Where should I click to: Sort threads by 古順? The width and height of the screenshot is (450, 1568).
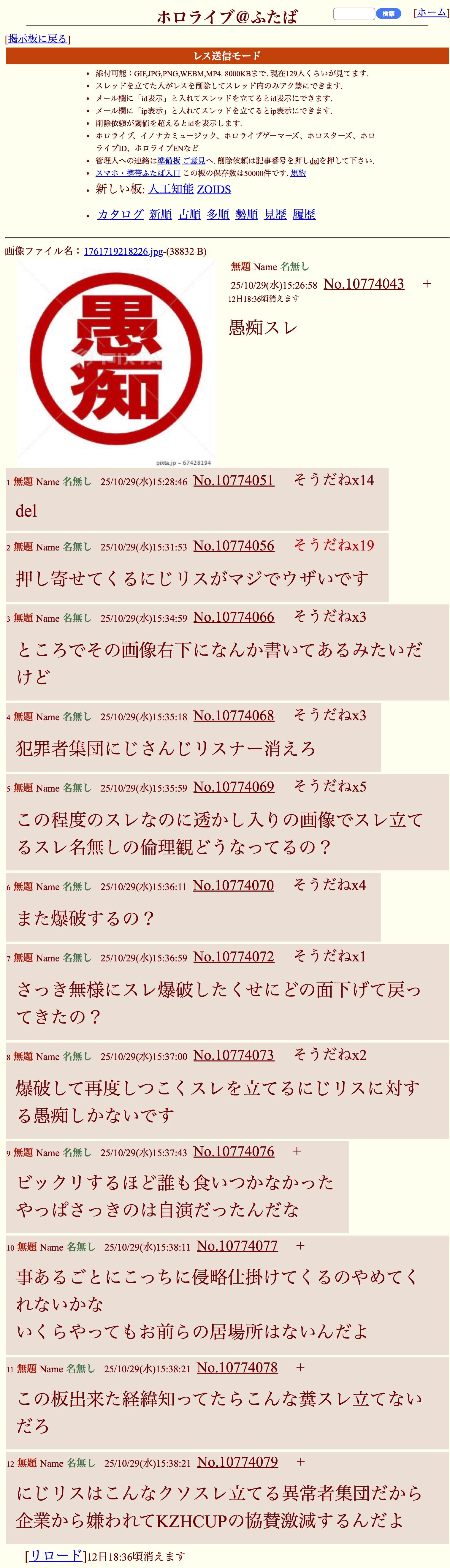pyautogui.click(x=189, y=214)
